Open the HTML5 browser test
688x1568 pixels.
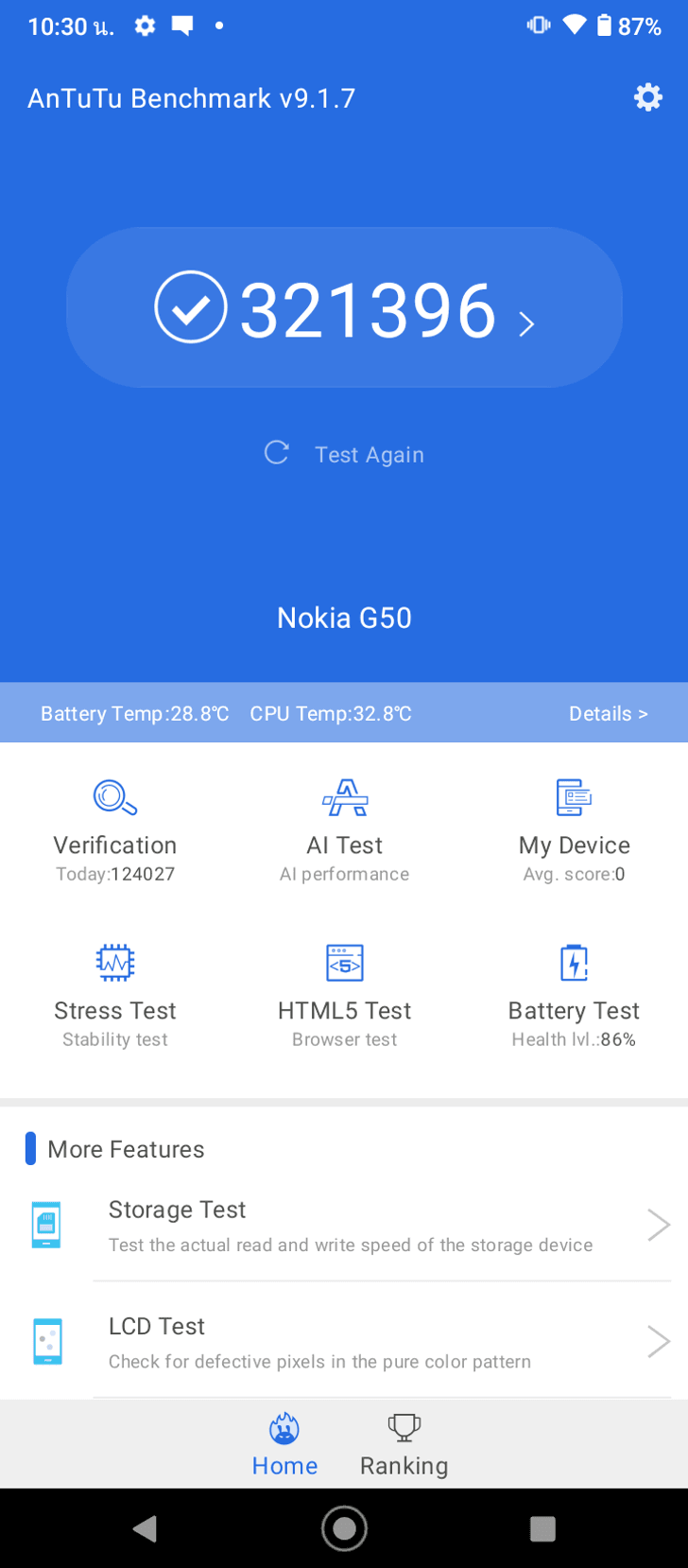coord(344,996)
